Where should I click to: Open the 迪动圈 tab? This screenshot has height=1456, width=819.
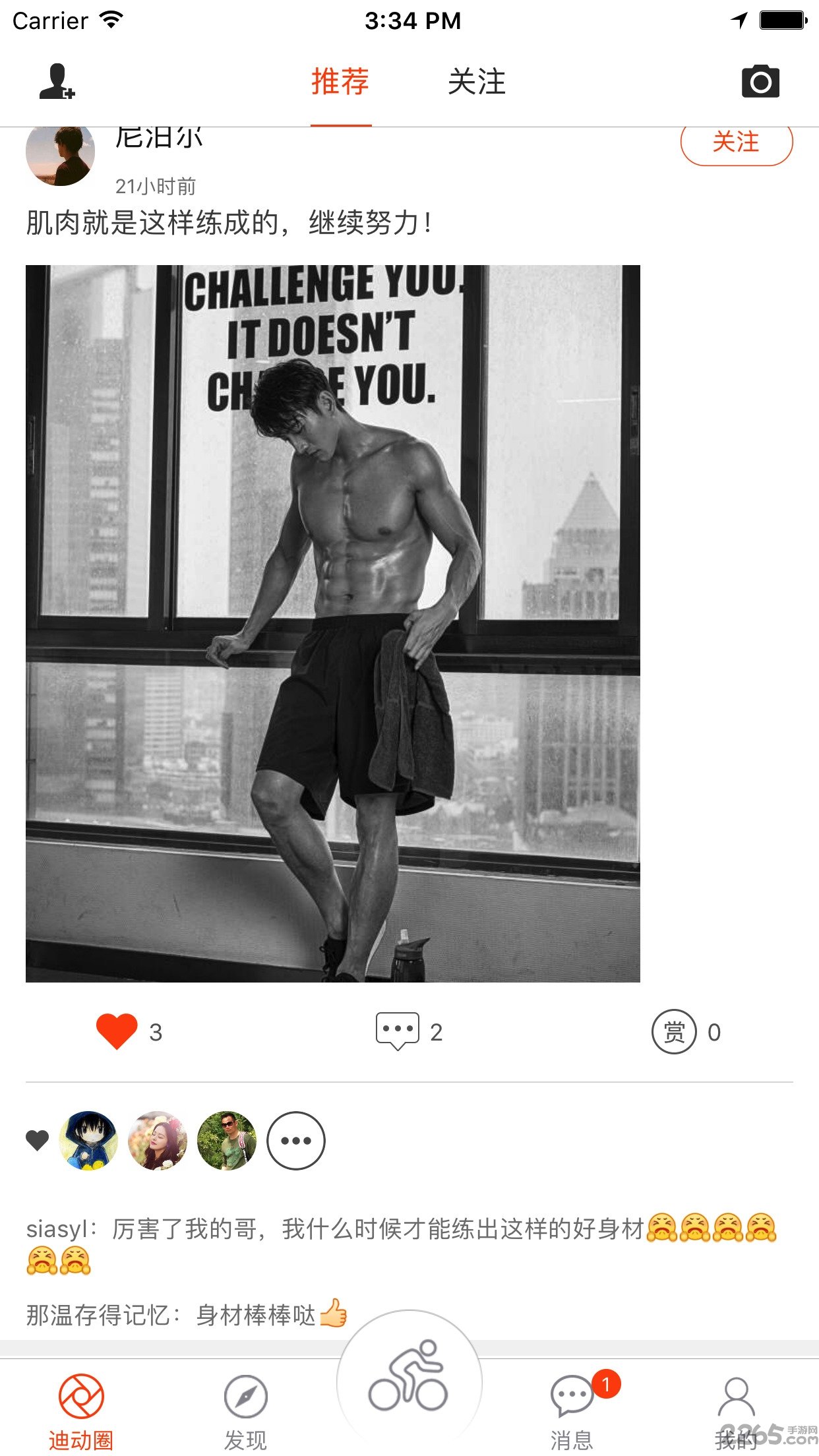pyautogui.click(x=81, y=1411)
